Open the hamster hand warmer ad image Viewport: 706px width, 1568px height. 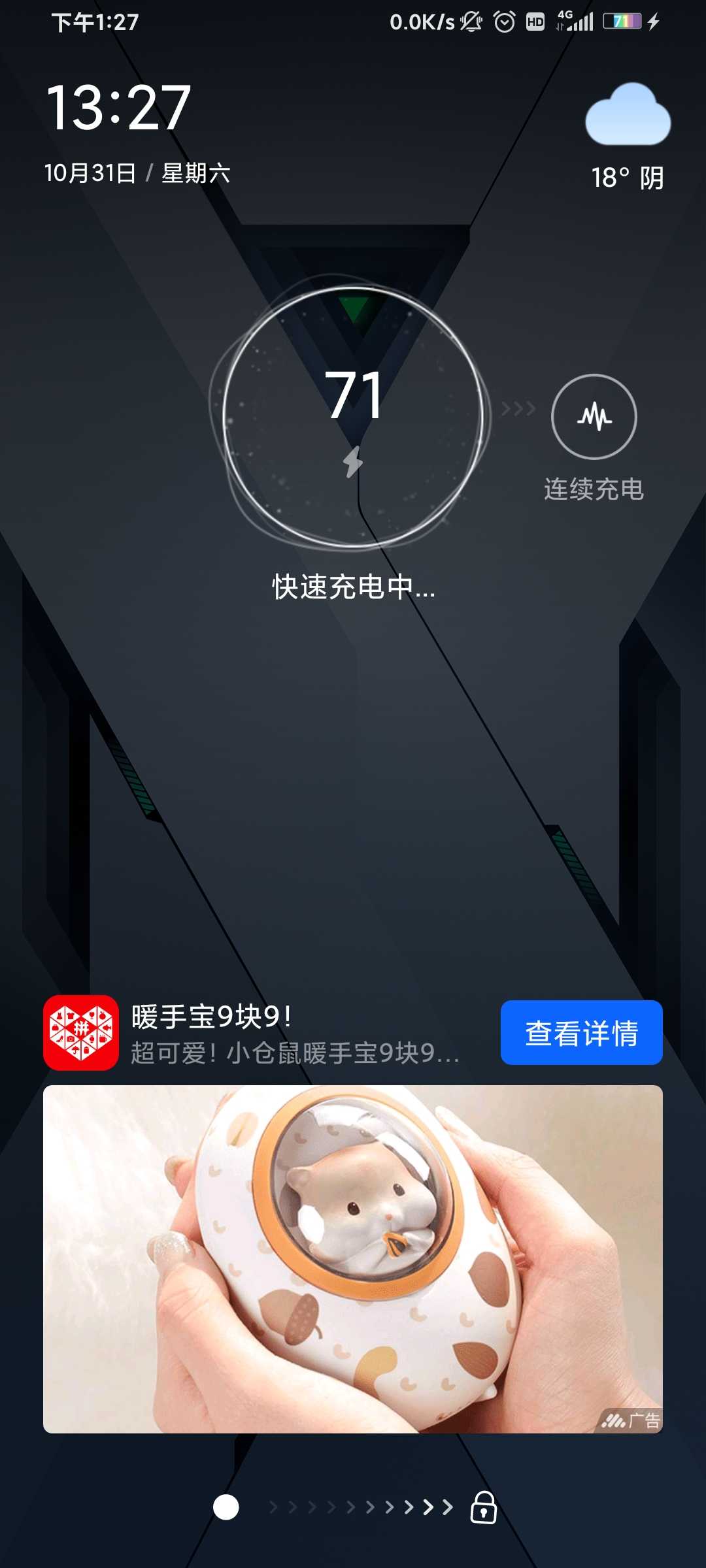[x=353, y=1259]
